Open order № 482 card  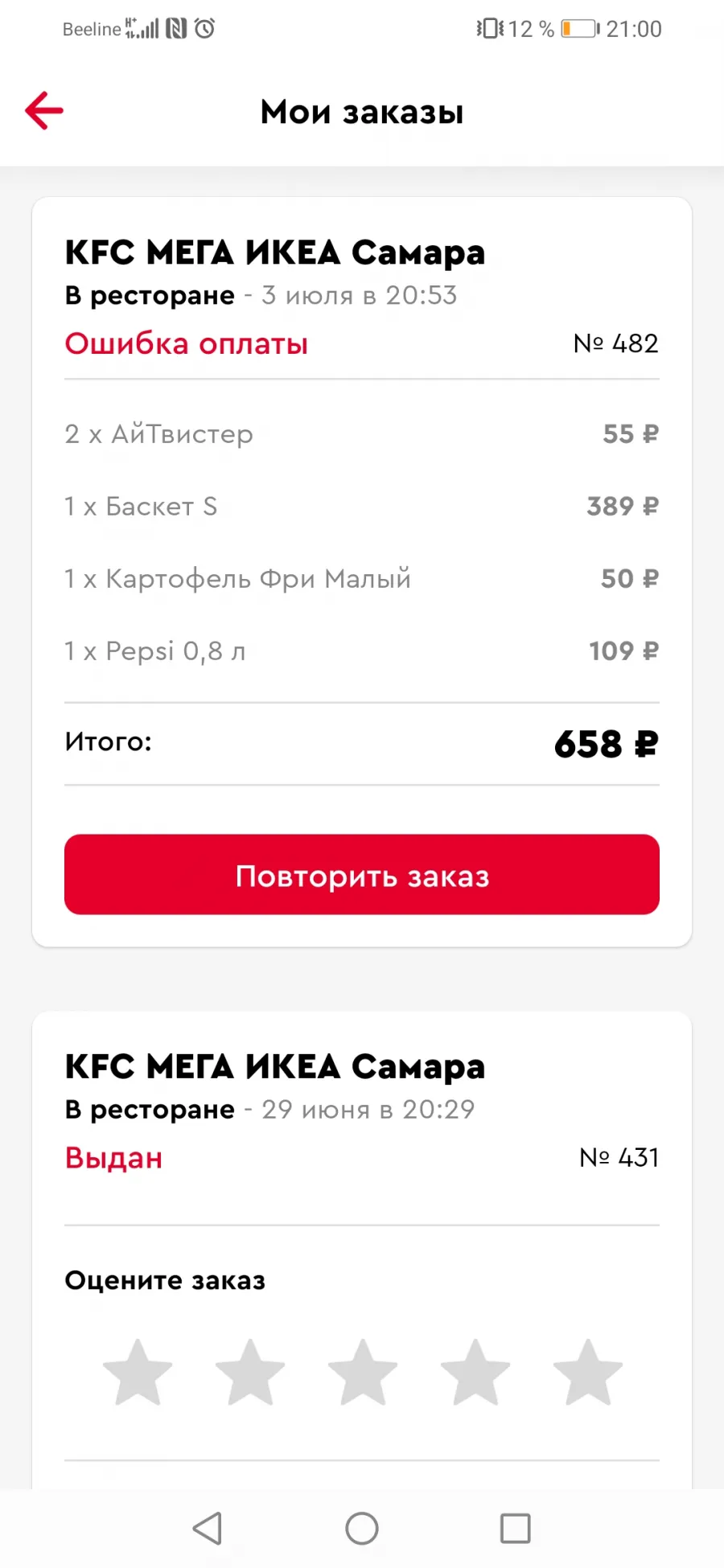coord(362,572)
